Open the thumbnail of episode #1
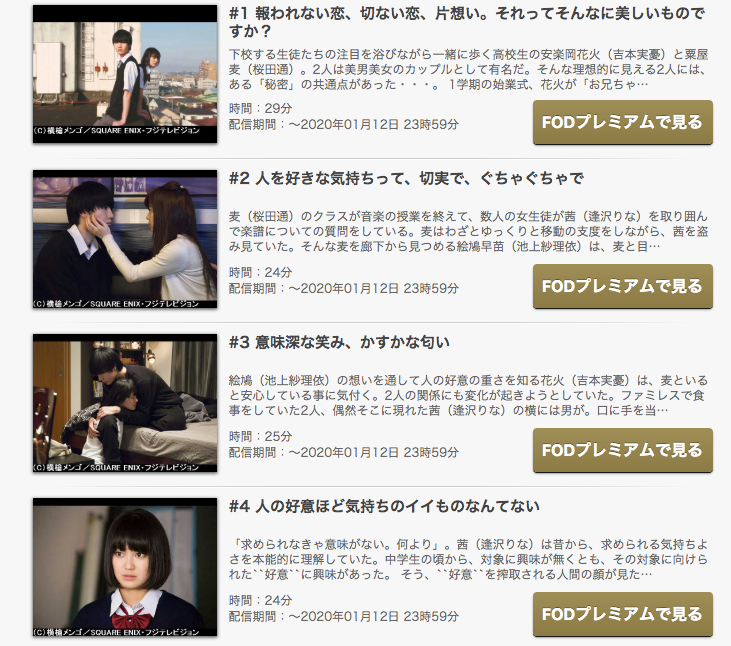731x646 pixels. tap(125, 74)
